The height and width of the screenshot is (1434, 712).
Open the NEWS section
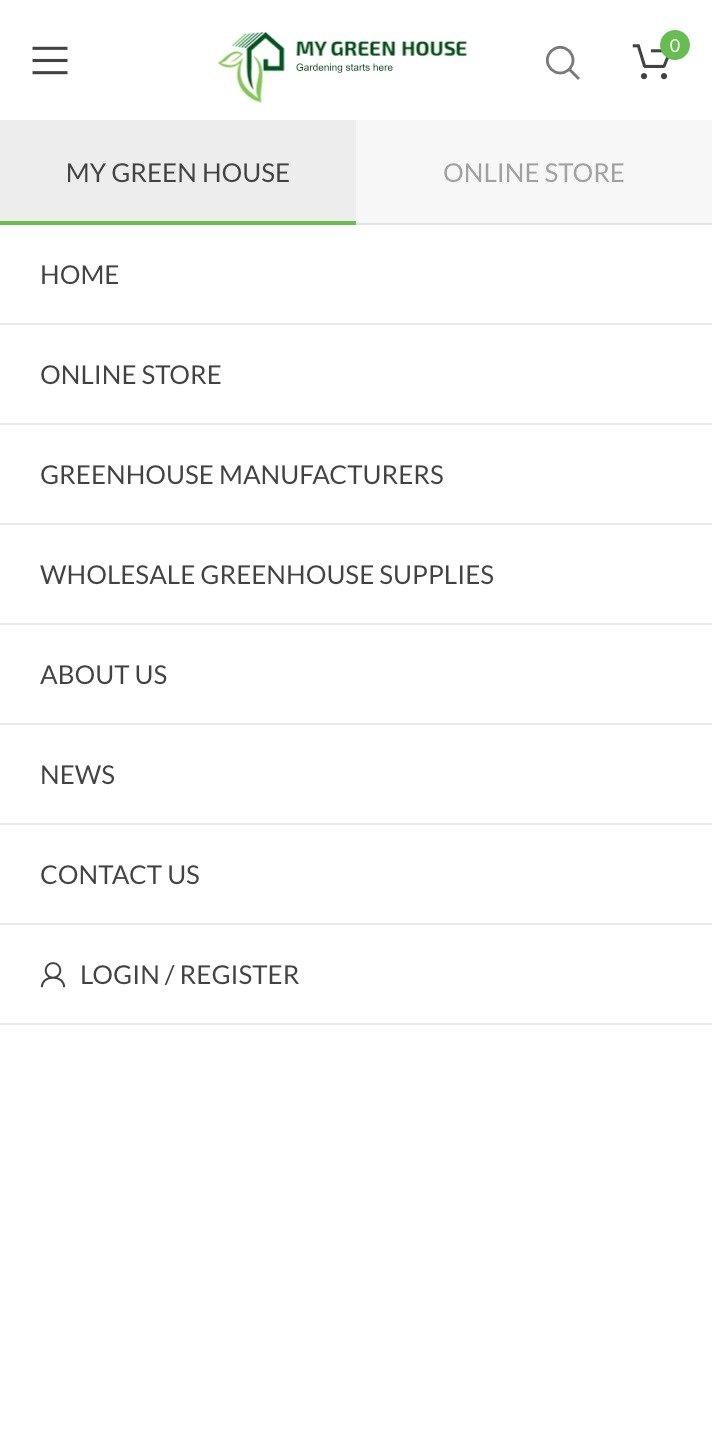pos(78,775)
